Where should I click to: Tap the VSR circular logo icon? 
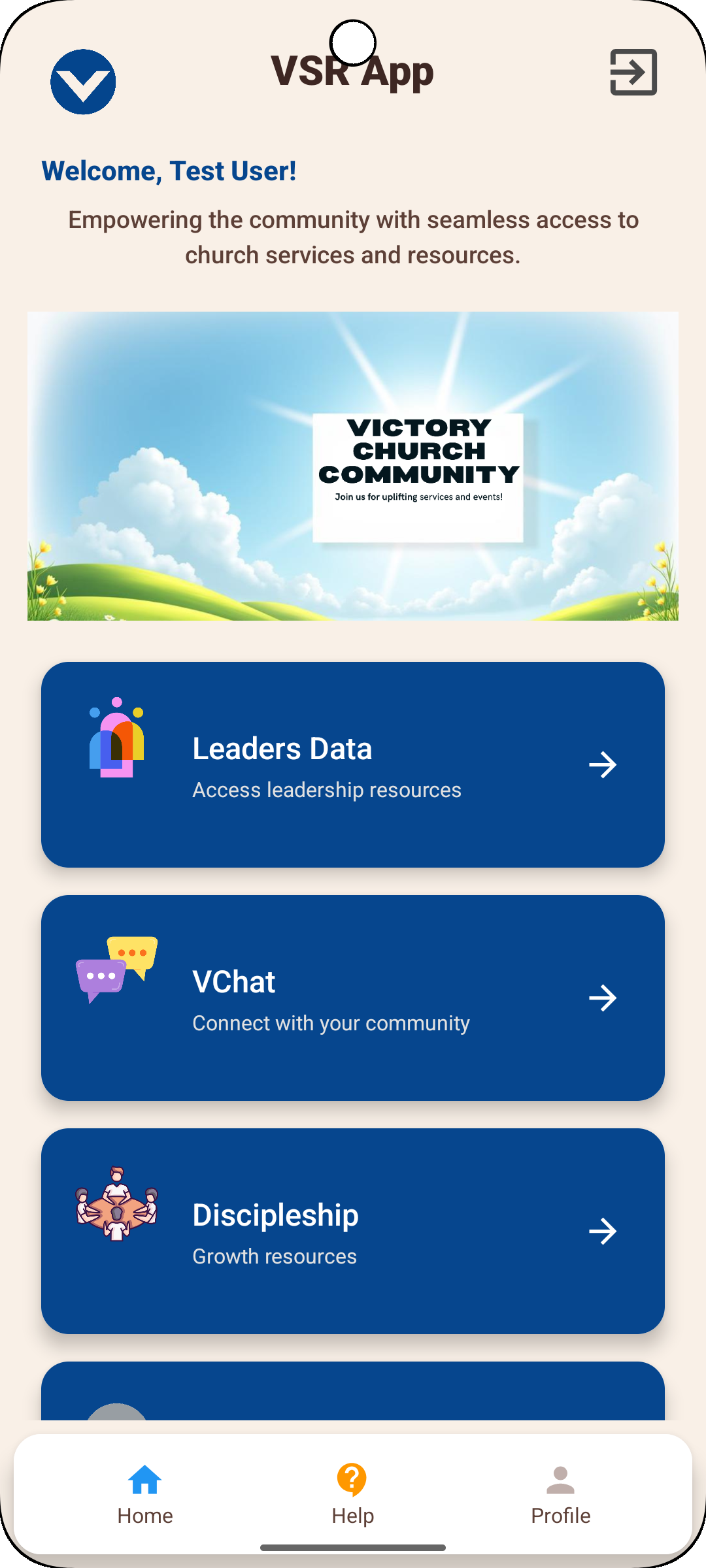pyautogui.click(x=82, y=80)
